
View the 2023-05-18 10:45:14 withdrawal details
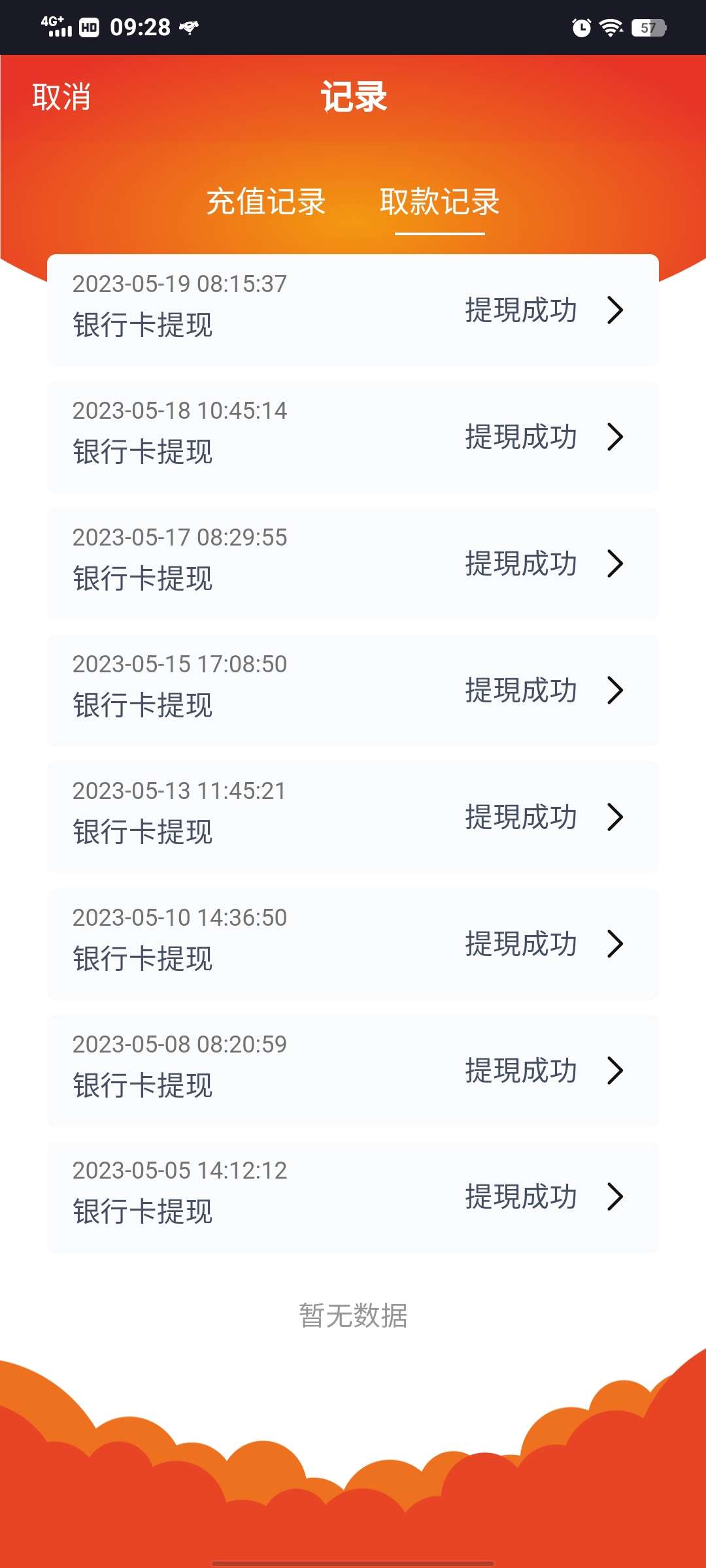[353, 436]
